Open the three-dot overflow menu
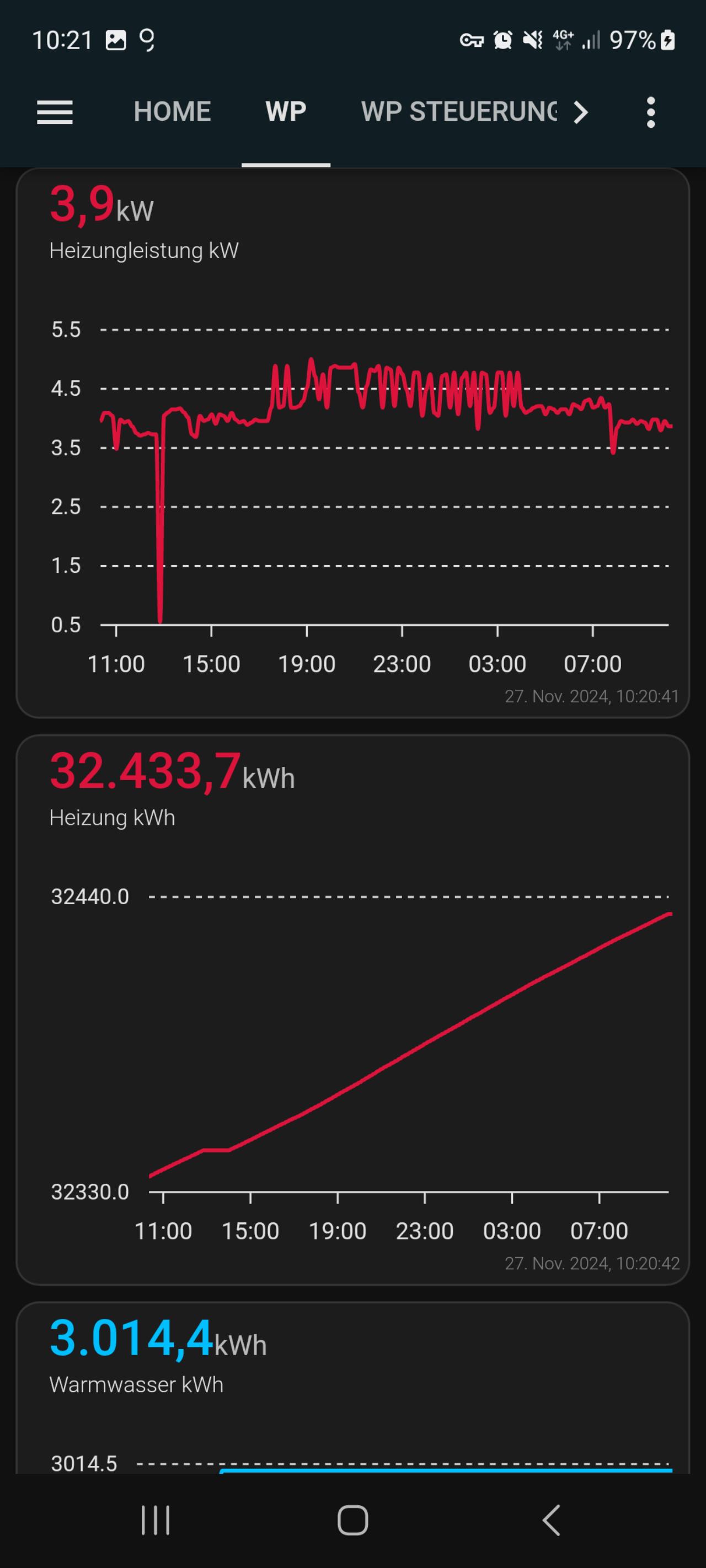 (x=650, y=112)
